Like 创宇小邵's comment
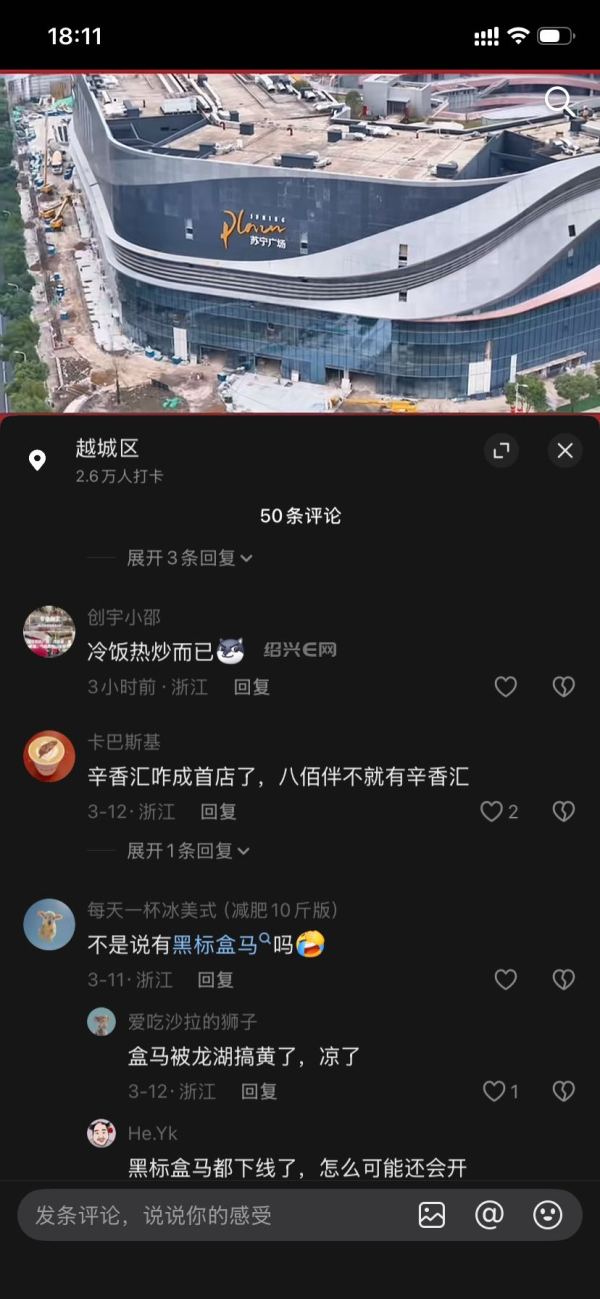 tap(506, 687)
